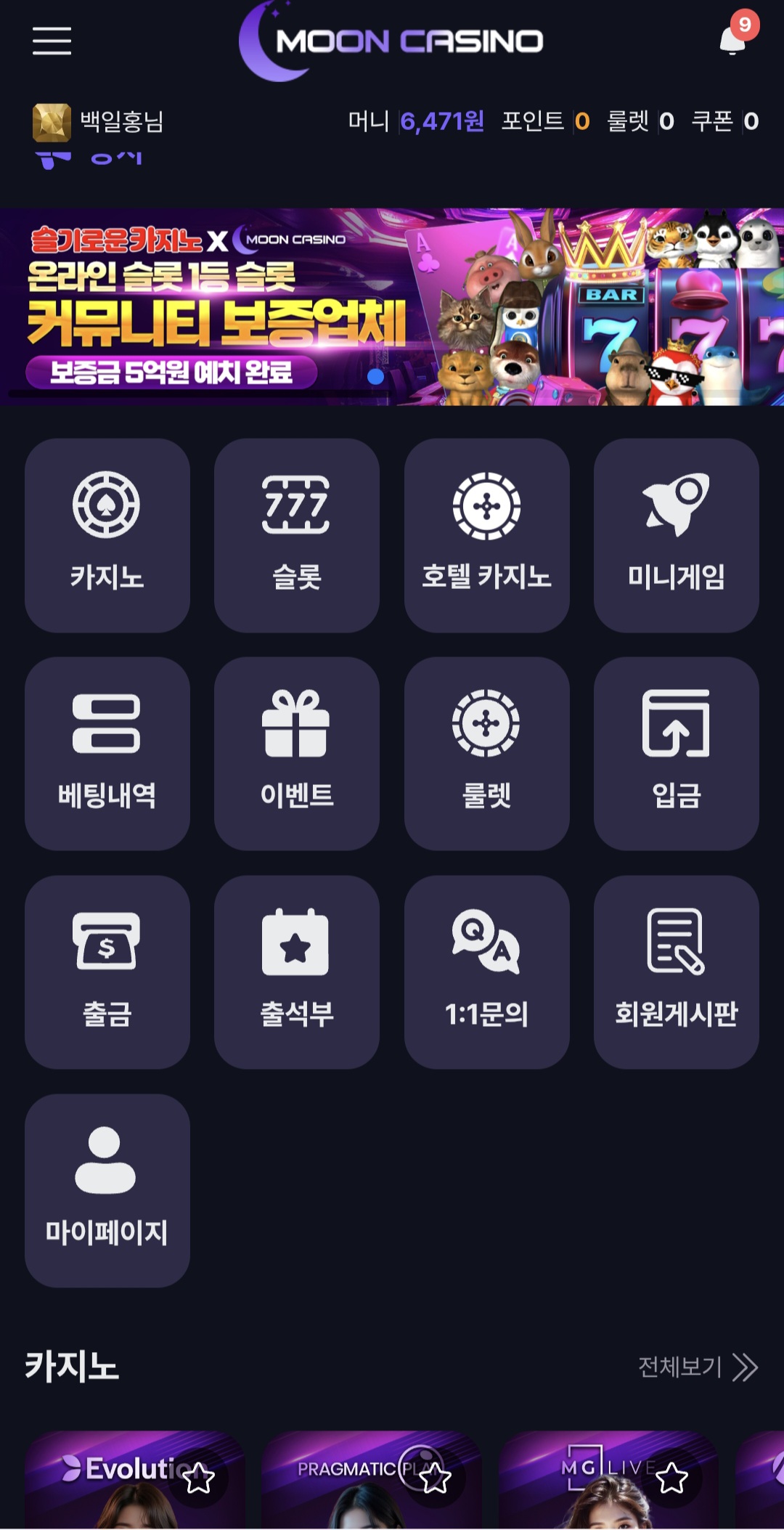This screenshot has height=1530, width=784.
Task: Favorite the Evolution casino card
Action: 198,1478
